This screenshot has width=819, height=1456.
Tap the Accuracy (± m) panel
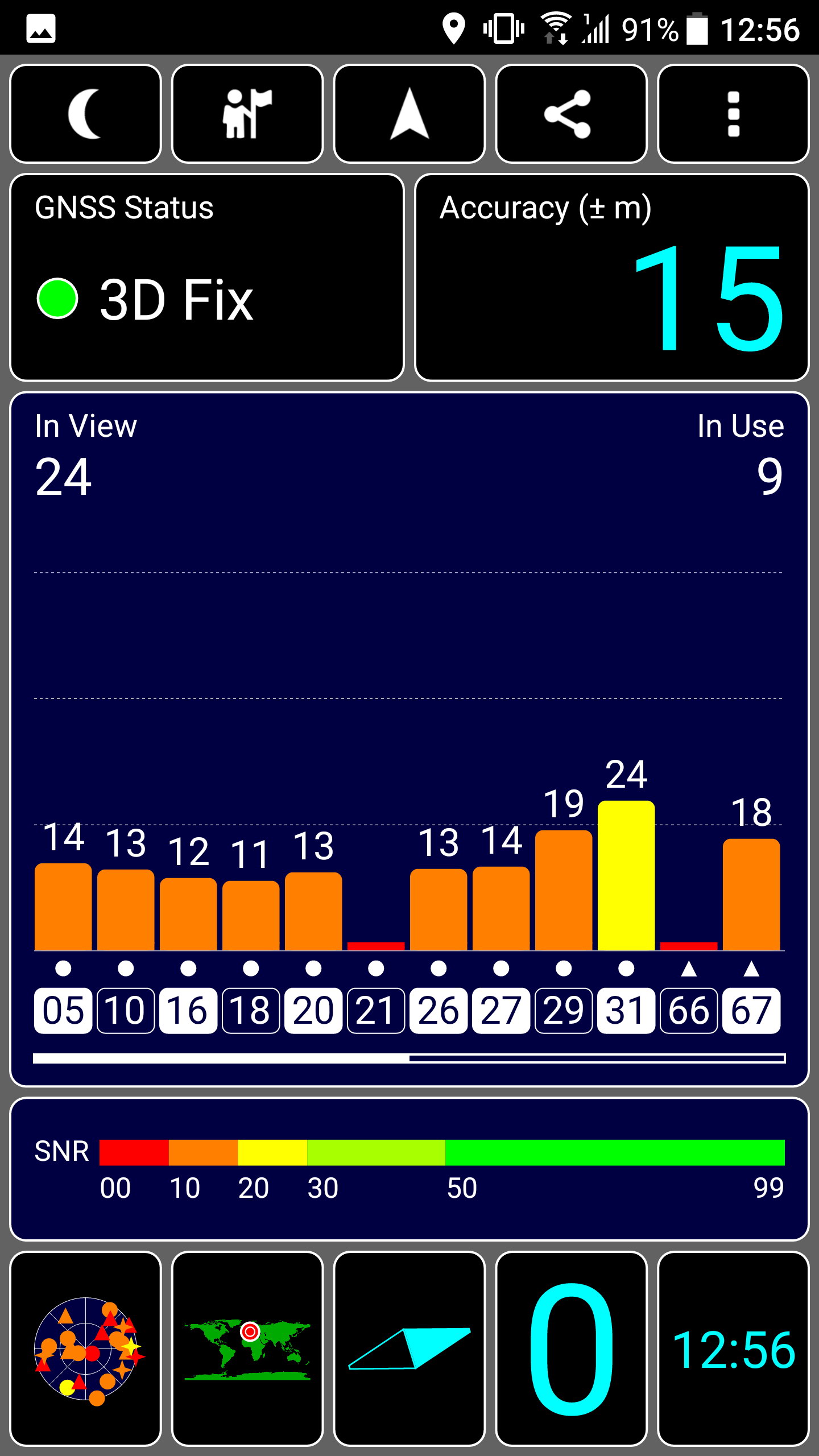coord(612,278)
